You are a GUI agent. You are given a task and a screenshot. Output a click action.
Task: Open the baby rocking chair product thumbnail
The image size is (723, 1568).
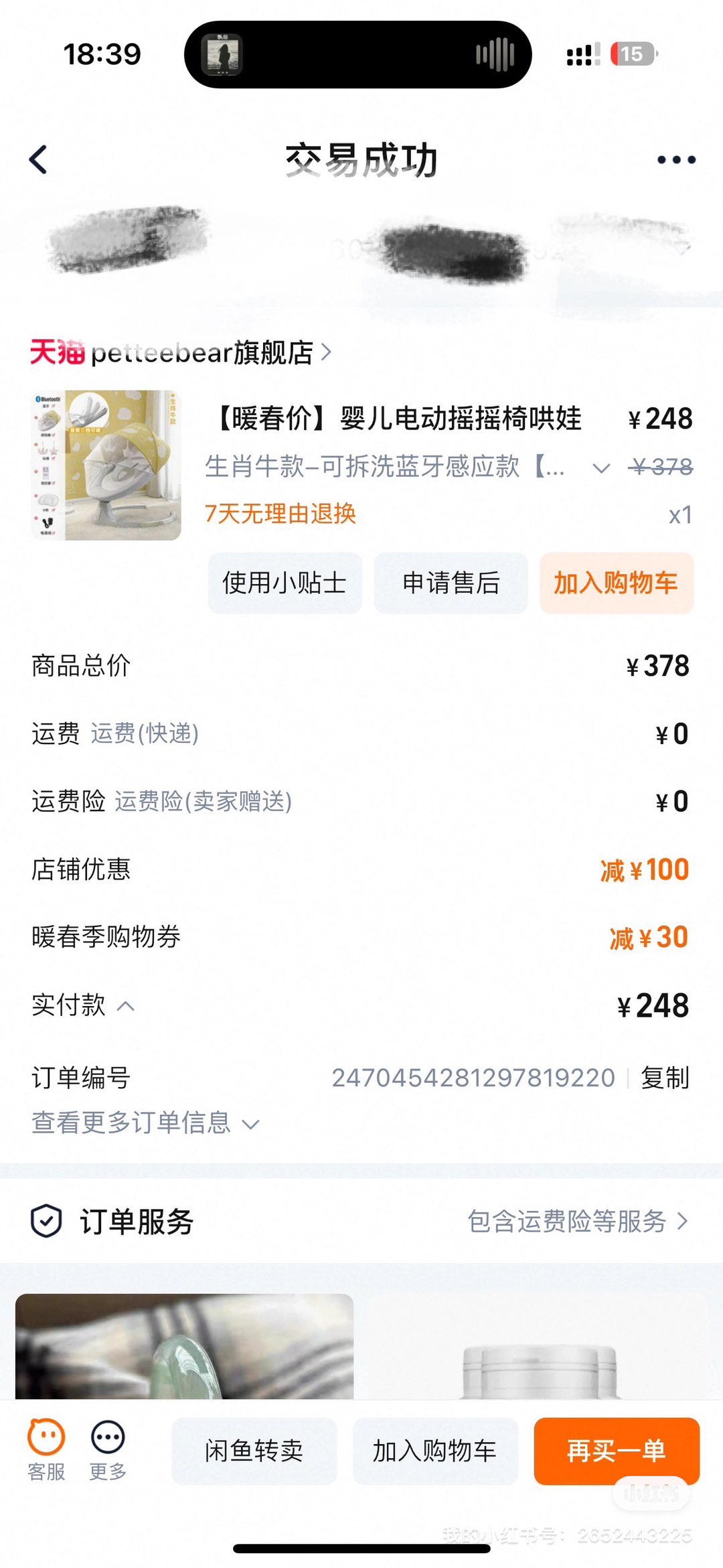[106, 466]
